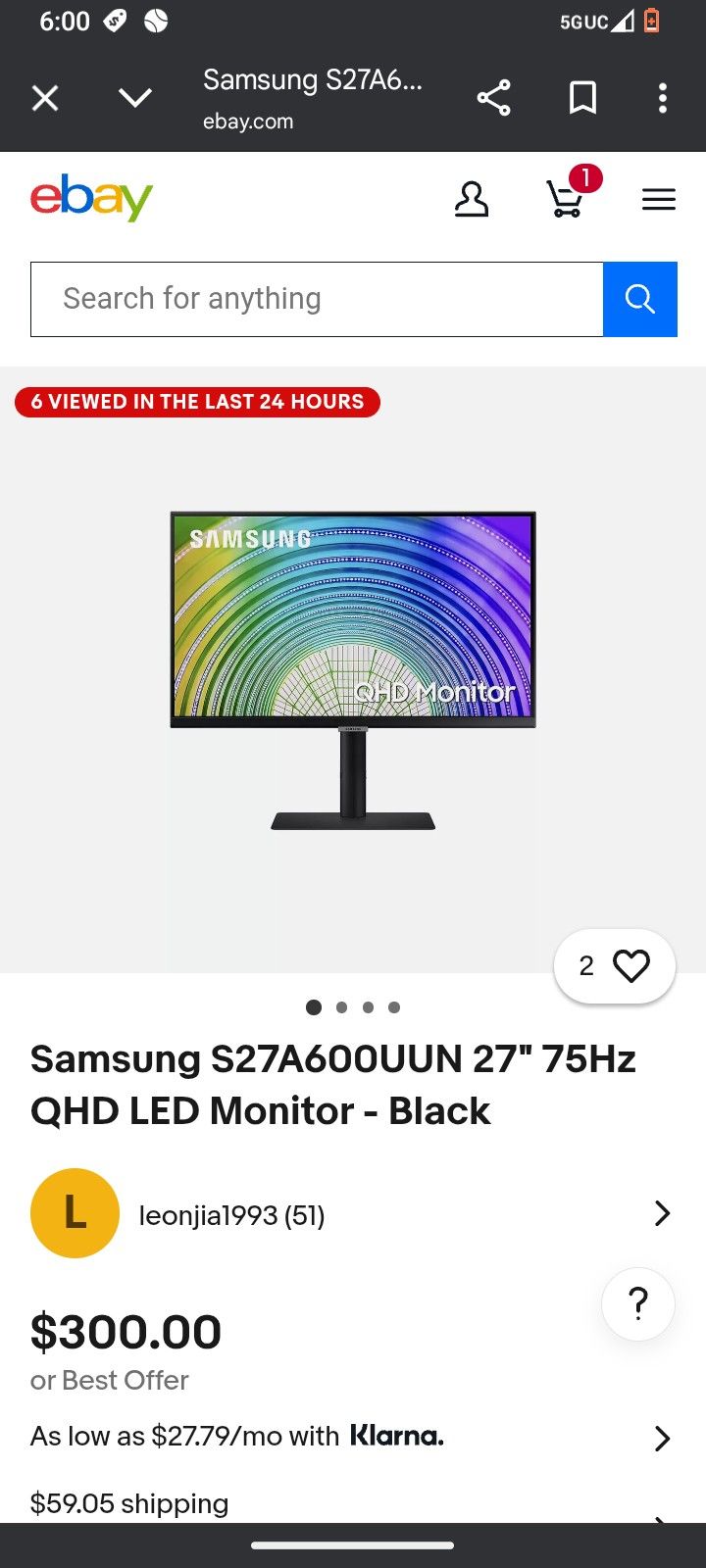Close the listing page with the X
Viewport: 706px width, 1568px height.
[45, 97]
